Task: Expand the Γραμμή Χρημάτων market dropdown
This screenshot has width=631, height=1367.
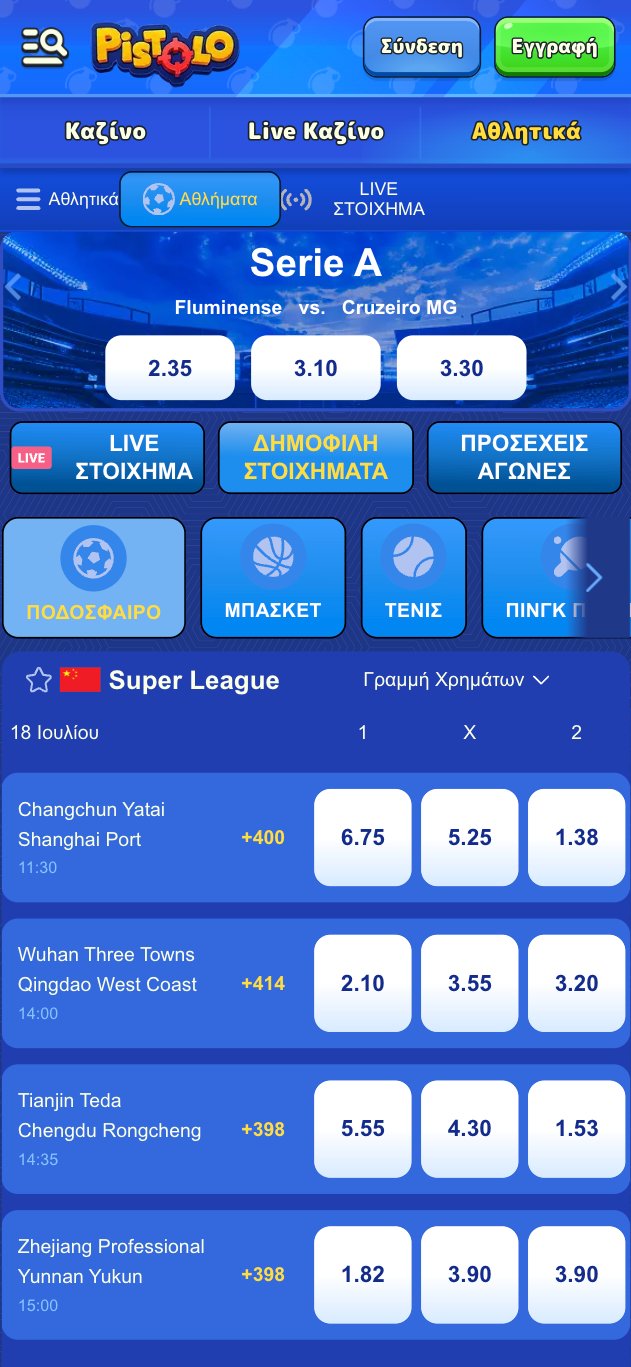Action: click(x=456, y=680)
